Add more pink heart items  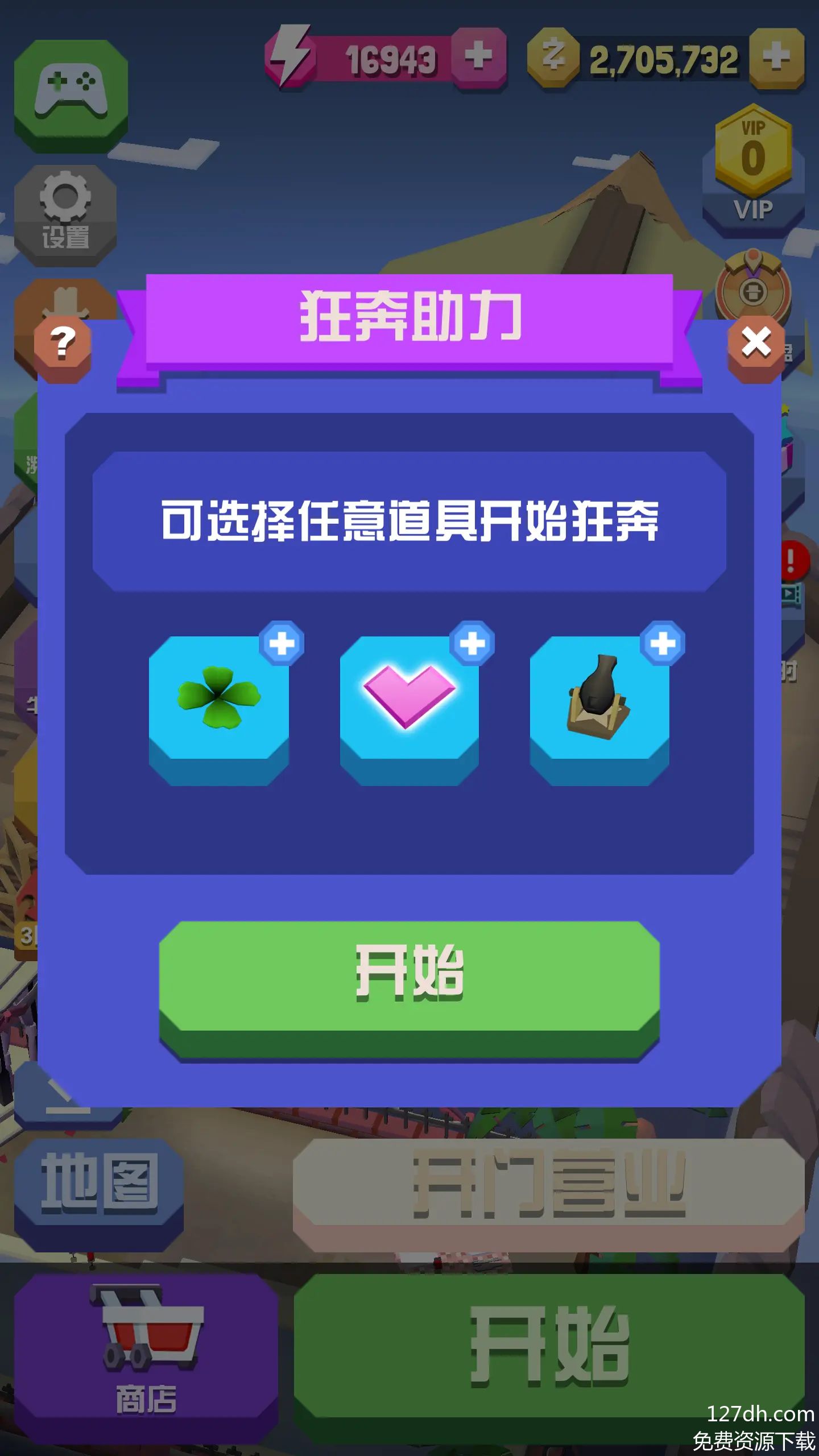(x=472, y=644)
